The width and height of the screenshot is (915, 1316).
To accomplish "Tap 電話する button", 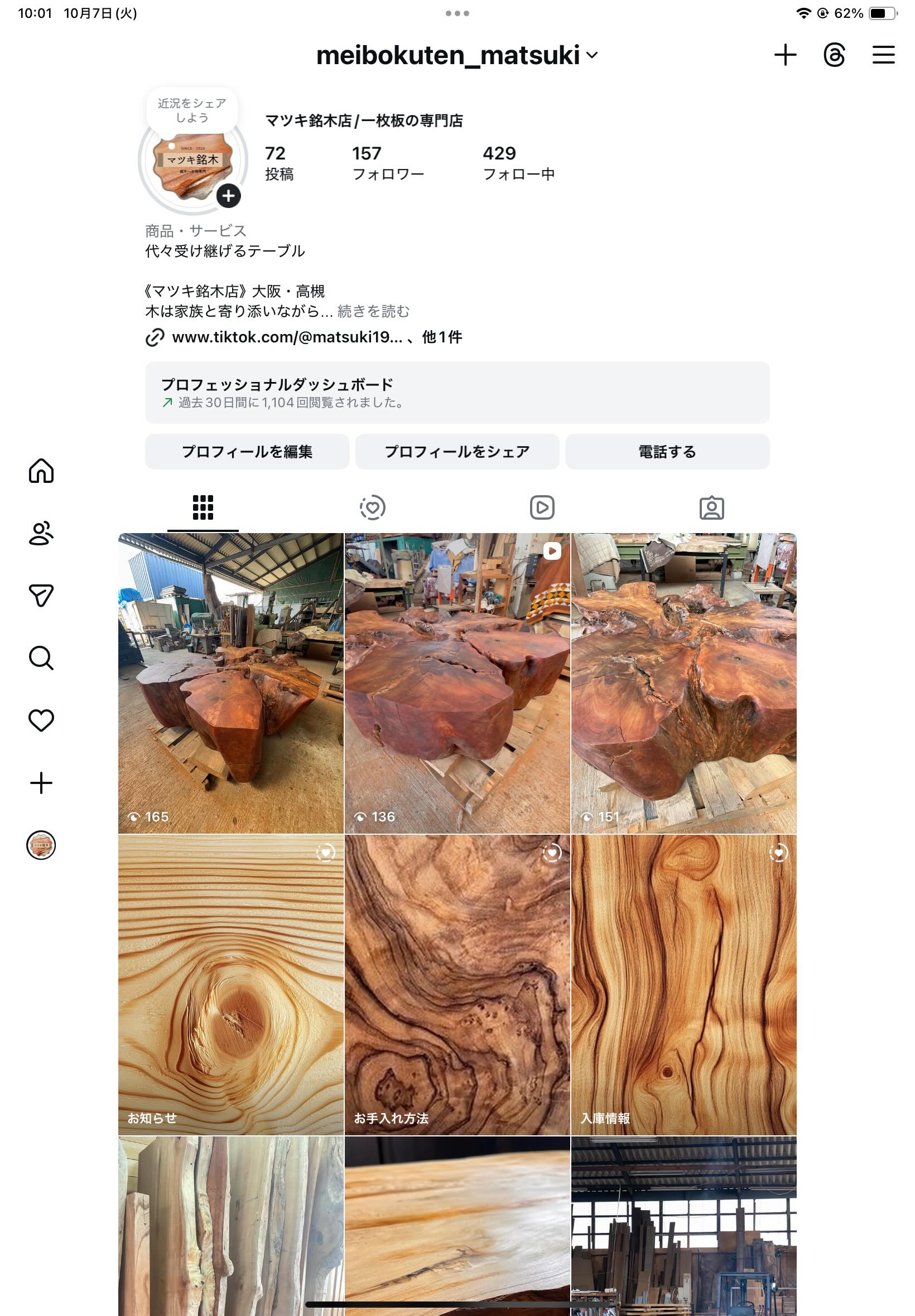I will (x=667, y=452).
